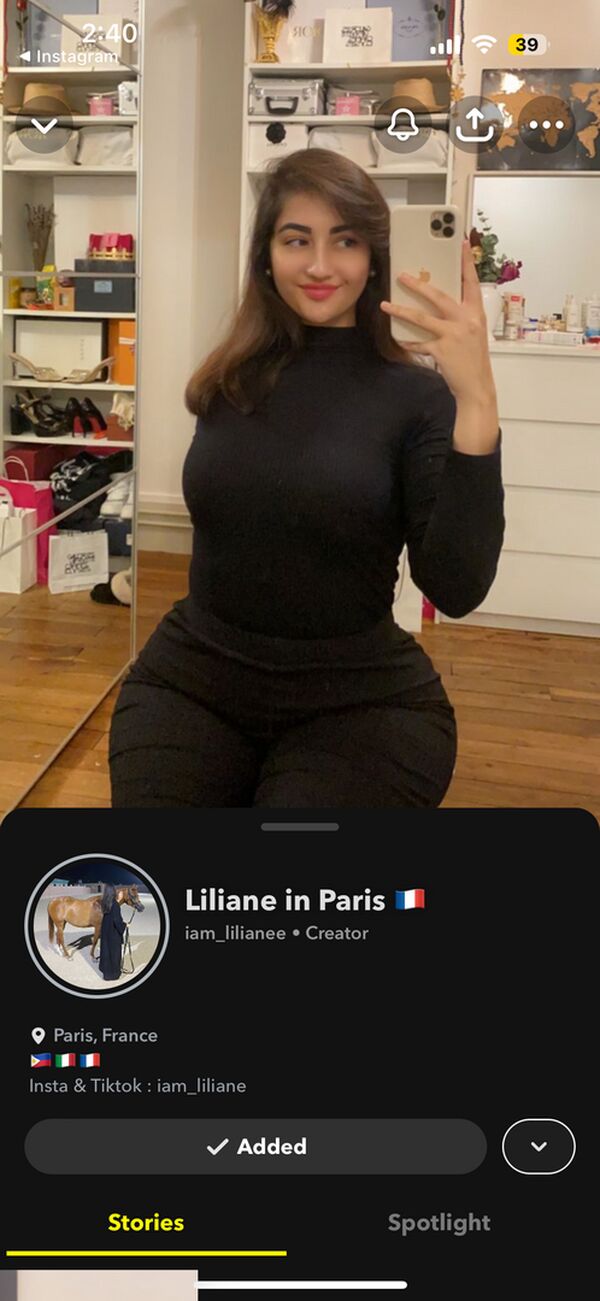The width and height of the screenshot is (600, 1301).
Task: Share this profile
Action: click(x=475, y=126)
